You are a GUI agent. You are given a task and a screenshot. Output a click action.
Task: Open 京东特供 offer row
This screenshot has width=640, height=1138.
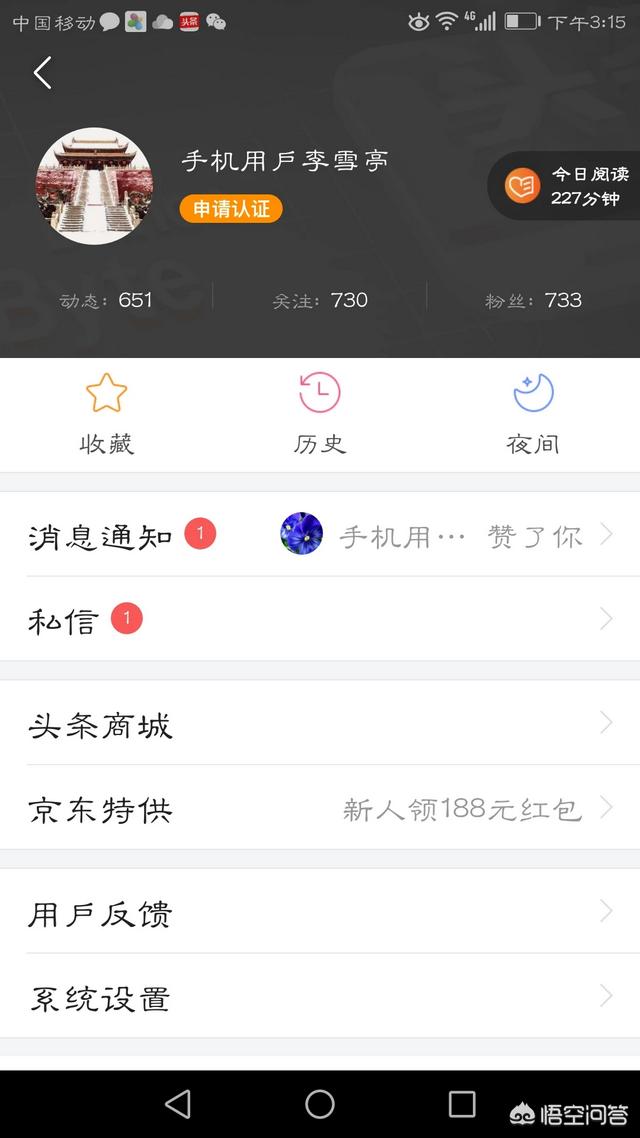pos(320,808)
